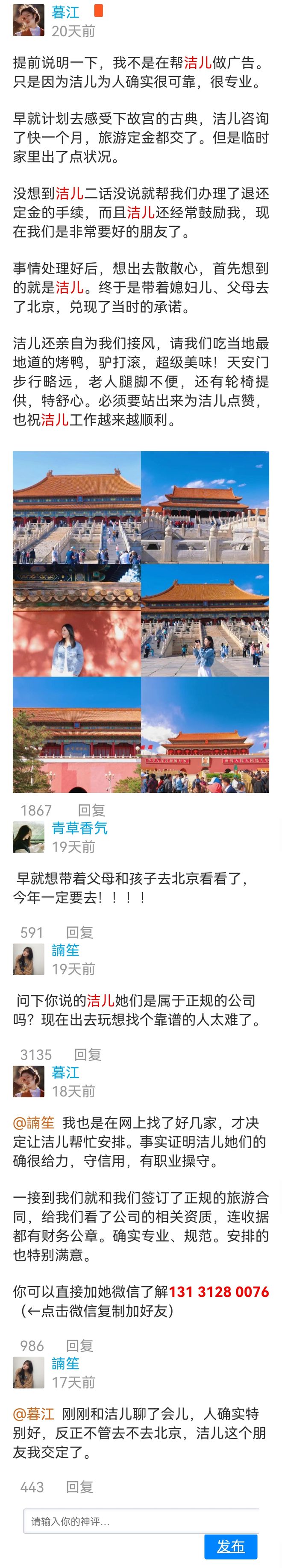View the Forbidden City photo collage
This screenshot has width=282, height=1568.
141,621
